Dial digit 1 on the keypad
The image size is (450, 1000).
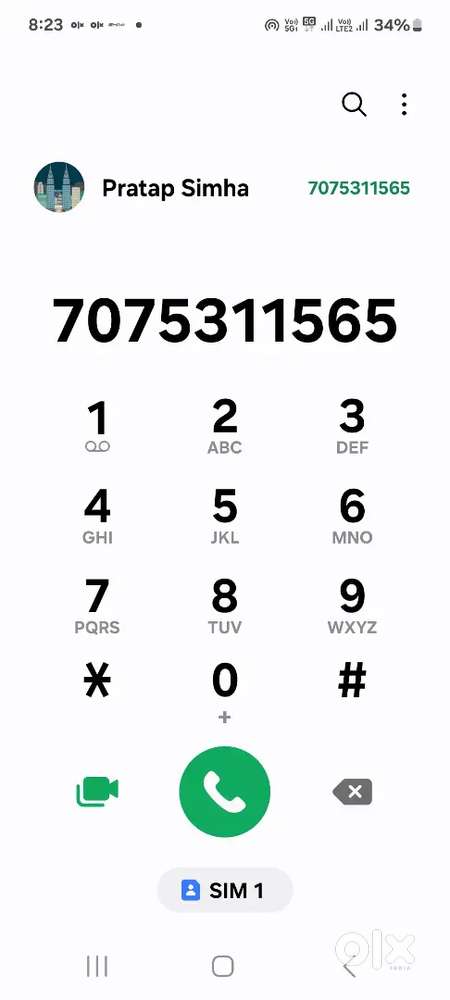tap(97, 426)
